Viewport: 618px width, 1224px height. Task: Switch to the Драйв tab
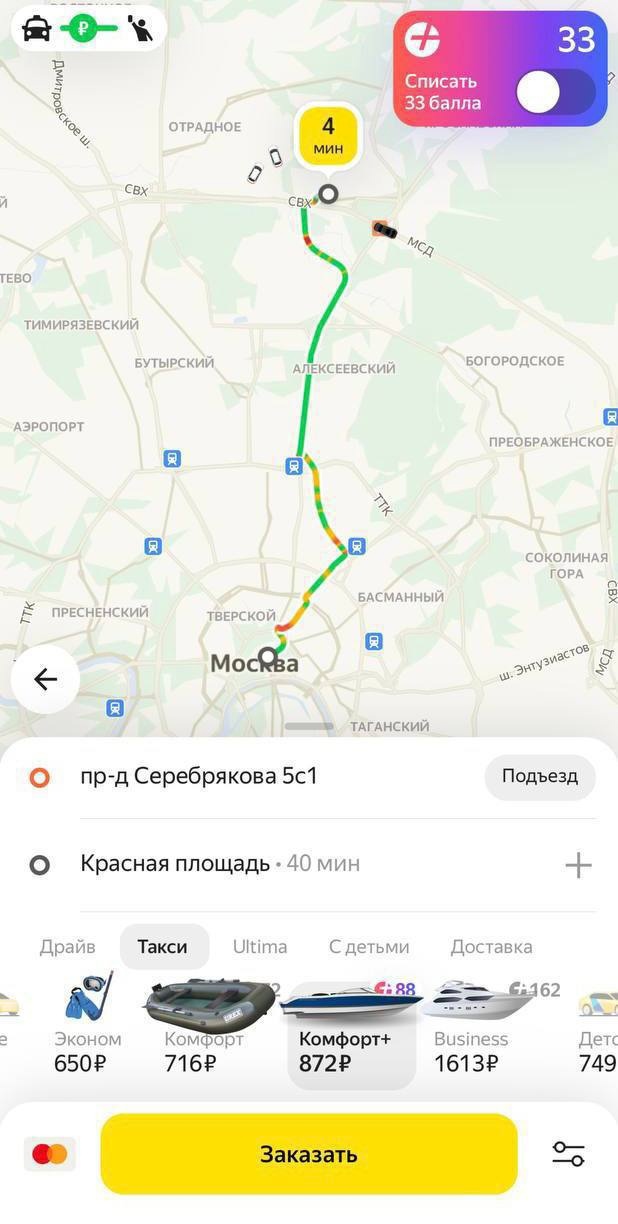(68, 947)
